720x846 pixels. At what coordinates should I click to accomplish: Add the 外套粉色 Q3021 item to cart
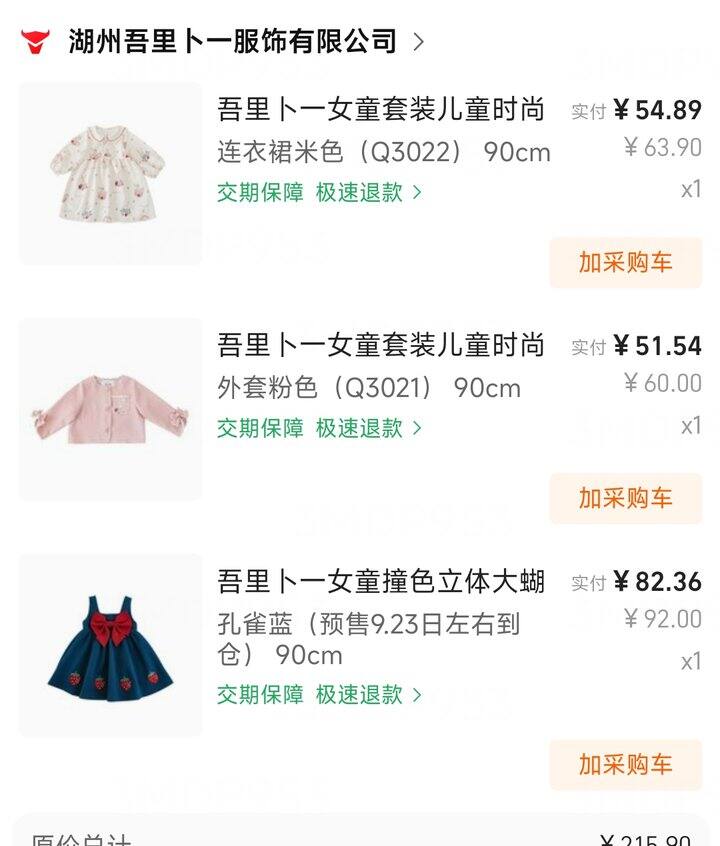tap(625, 499)
